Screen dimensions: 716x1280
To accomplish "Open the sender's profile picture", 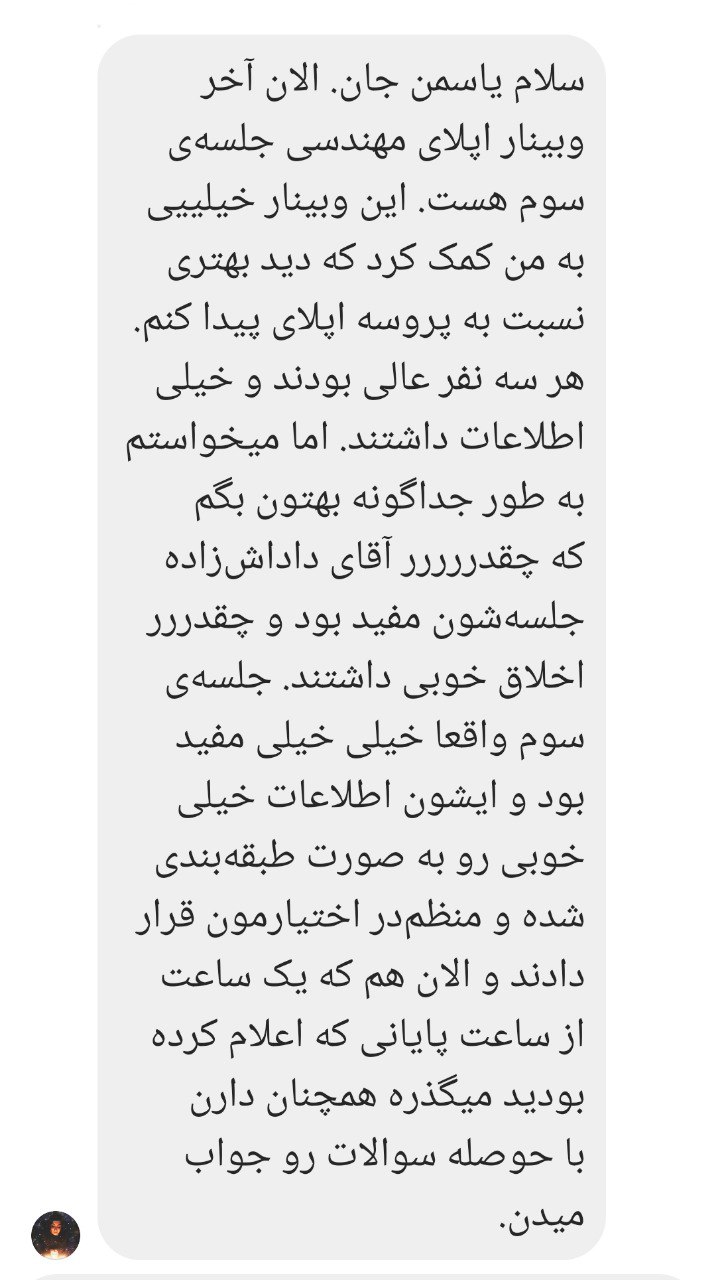I will pos(55,1234).
